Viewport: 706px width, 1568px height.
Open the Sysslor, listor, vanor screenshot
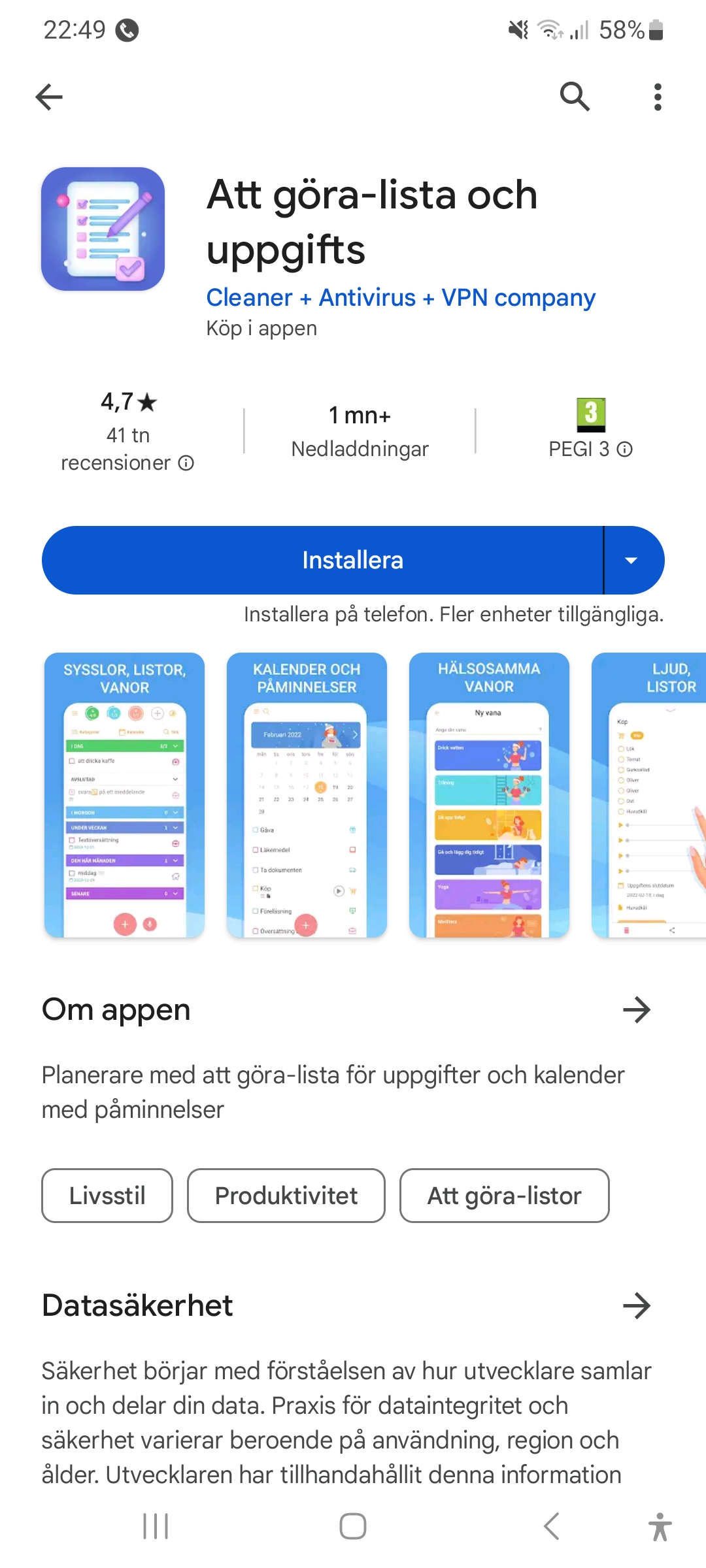(x=124, y=794)
